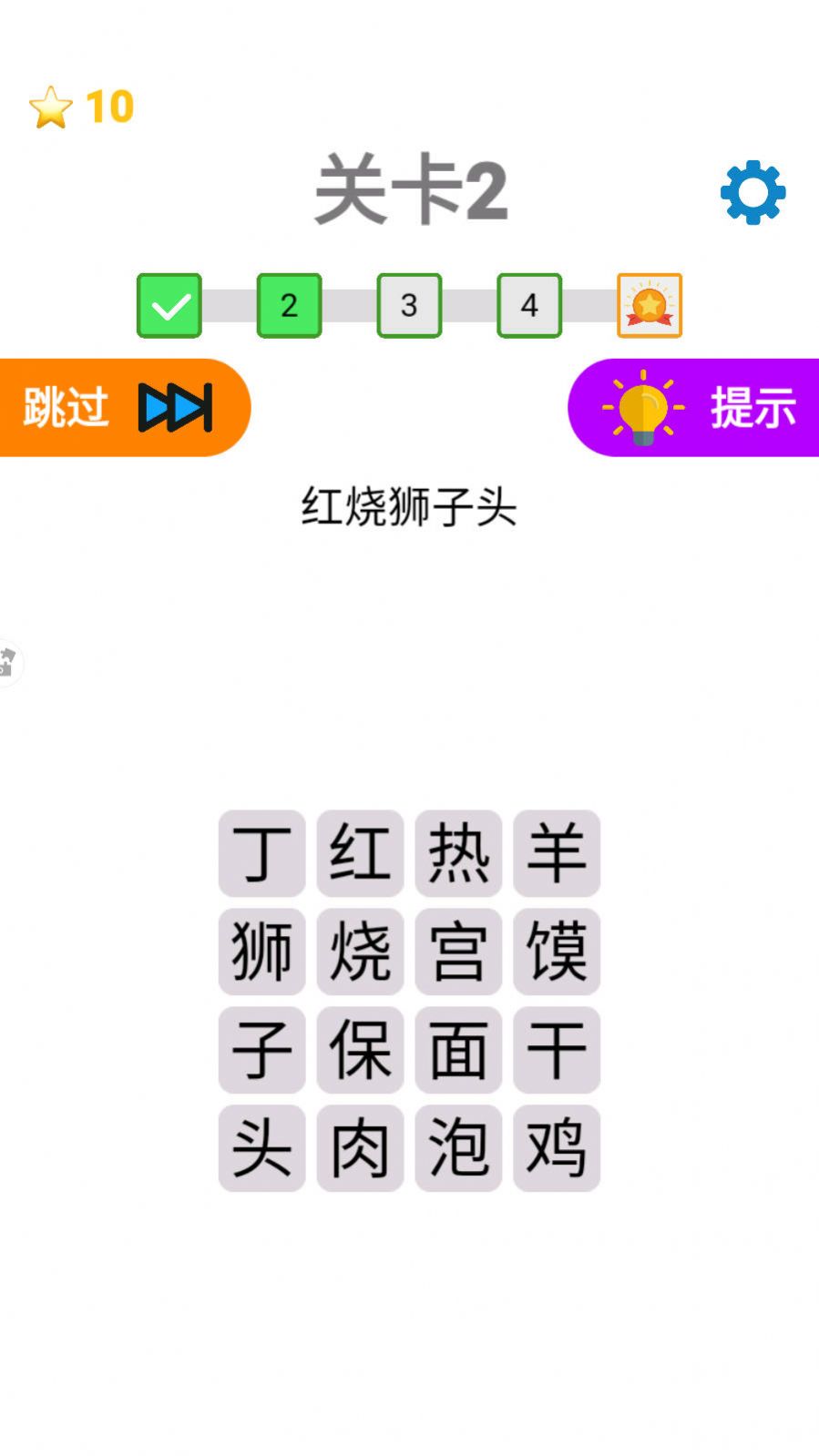Pick the character tile 馍
Viewport: 819px width, 1456px height.
(x=557, y=952)
